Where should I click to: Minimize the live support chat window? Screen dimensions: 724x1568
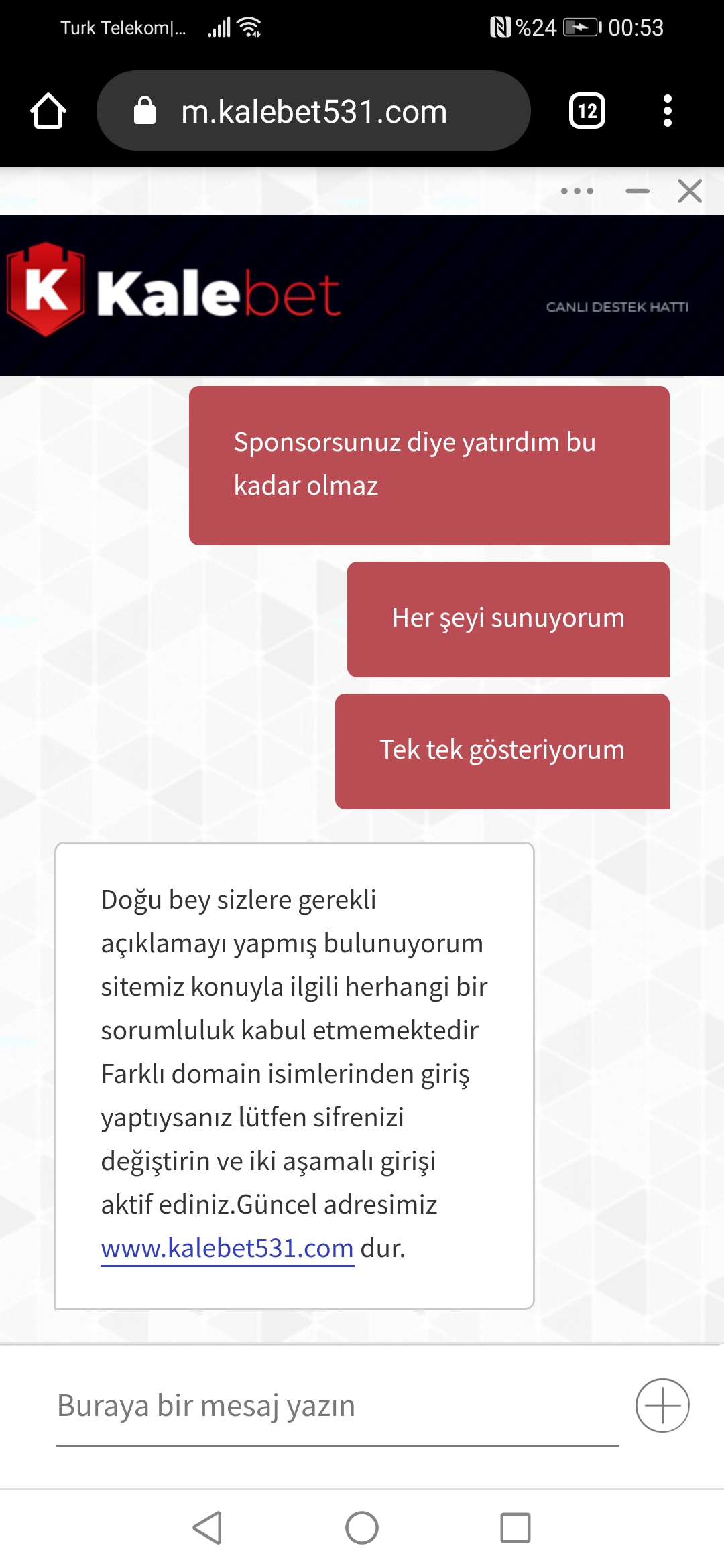pyautogui.click(x=638, y=191)
